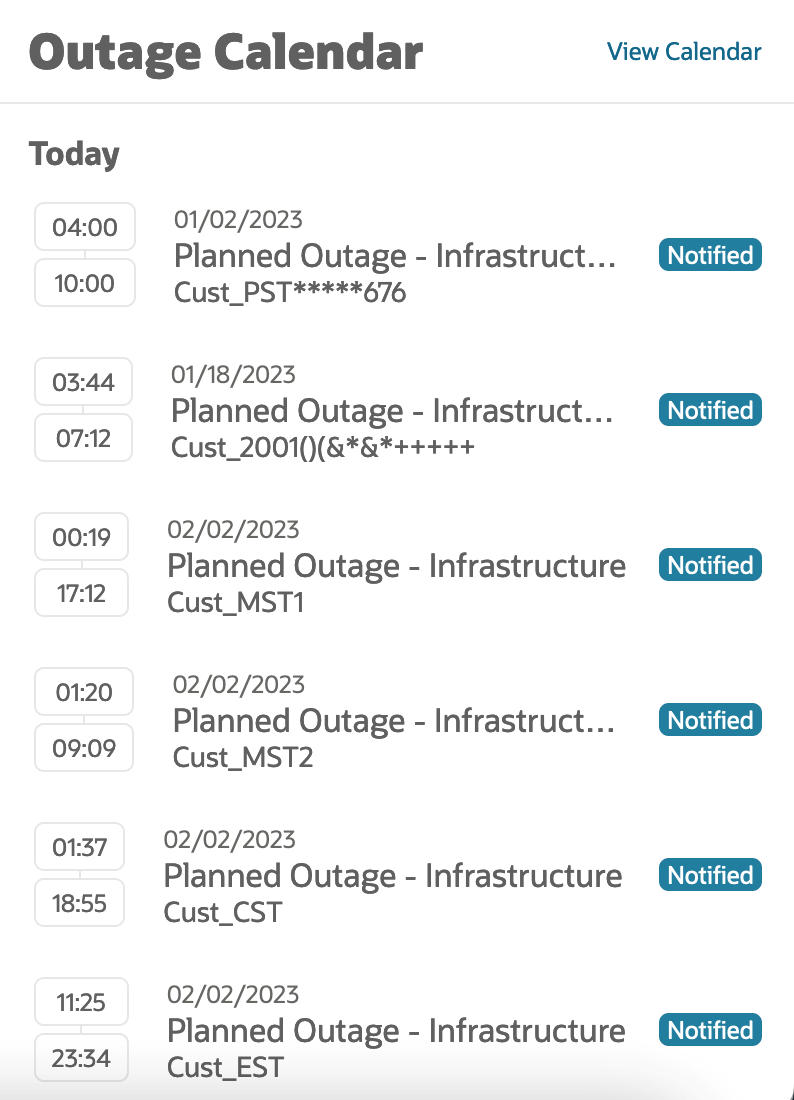Image resolution: width=794 pixels, height=1100 pixels.
Task: Tap the Cust_EST outage row
Action: (396, 1032)
